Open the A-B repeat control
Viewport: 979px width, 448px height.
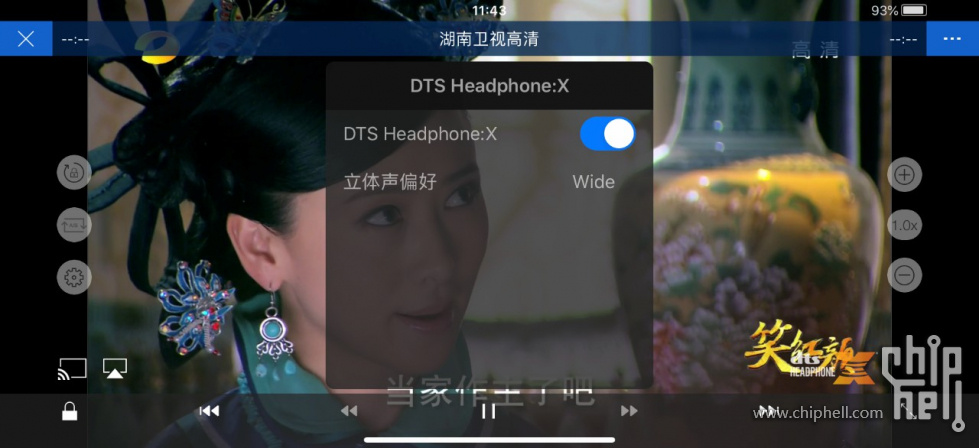(74, 224)
